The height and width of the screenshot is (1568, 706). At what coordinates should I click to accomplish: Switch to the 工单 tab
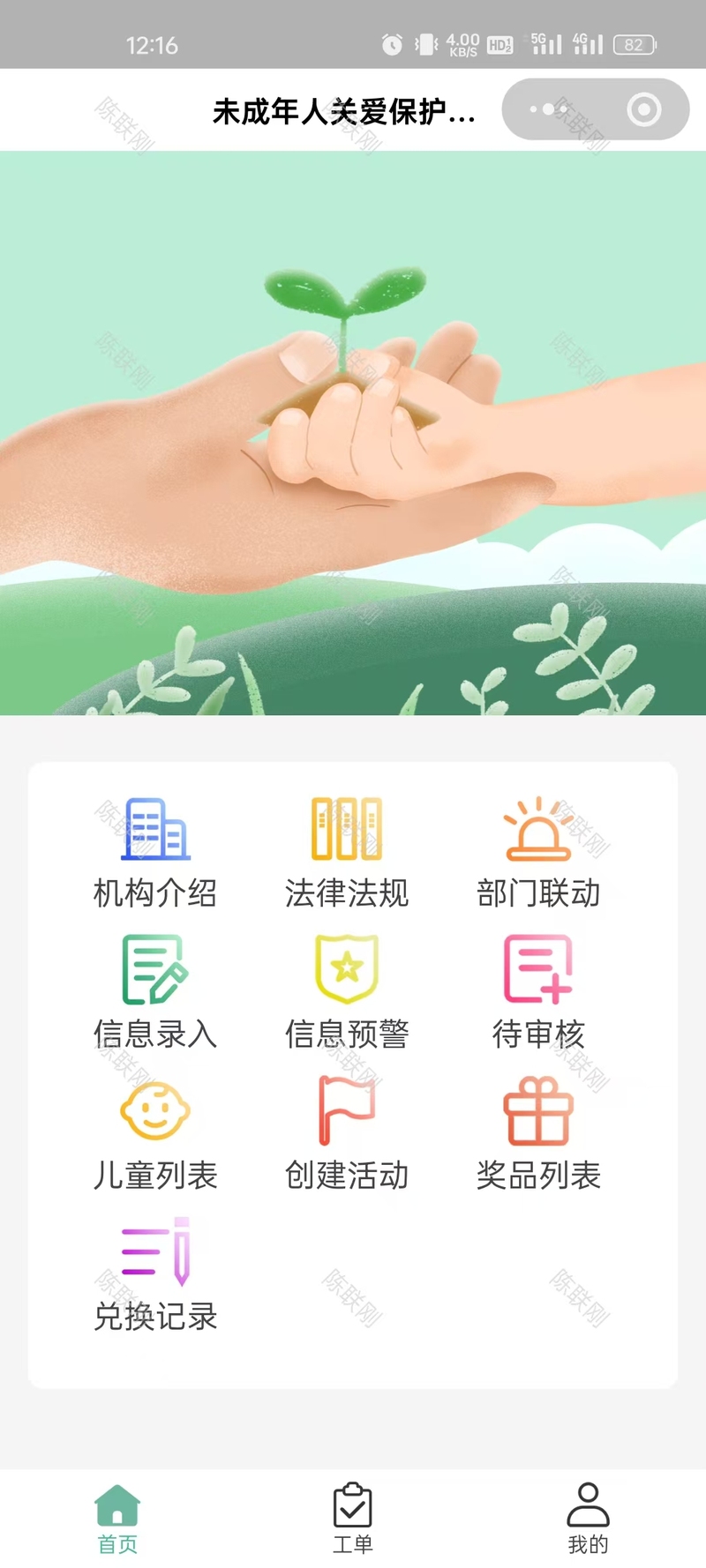[x=352, y=1519]
